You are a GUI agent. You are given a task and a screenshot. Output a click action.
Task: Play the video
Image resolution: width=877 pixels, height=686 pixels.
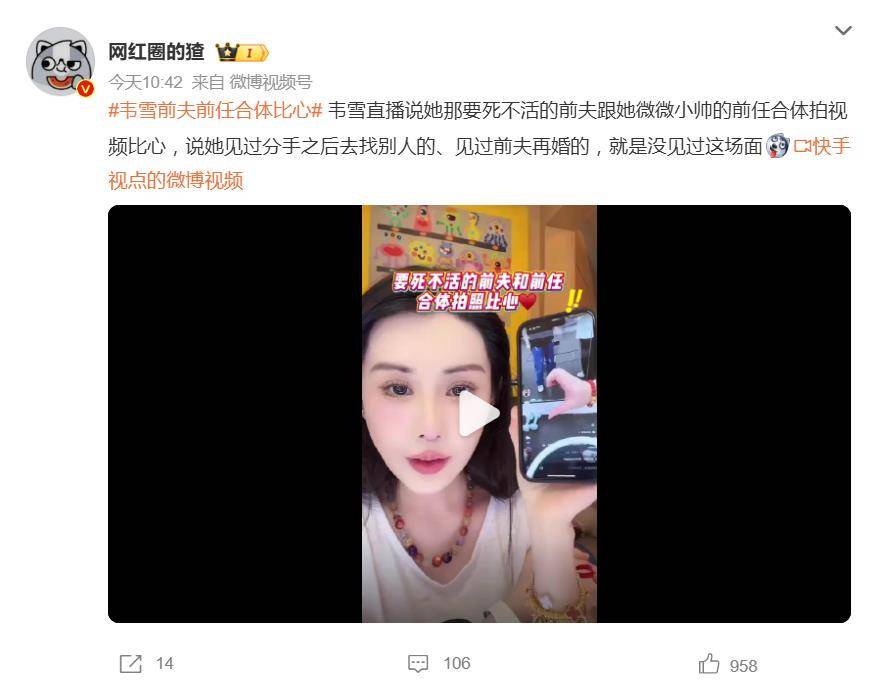click(x=479, y=414)
